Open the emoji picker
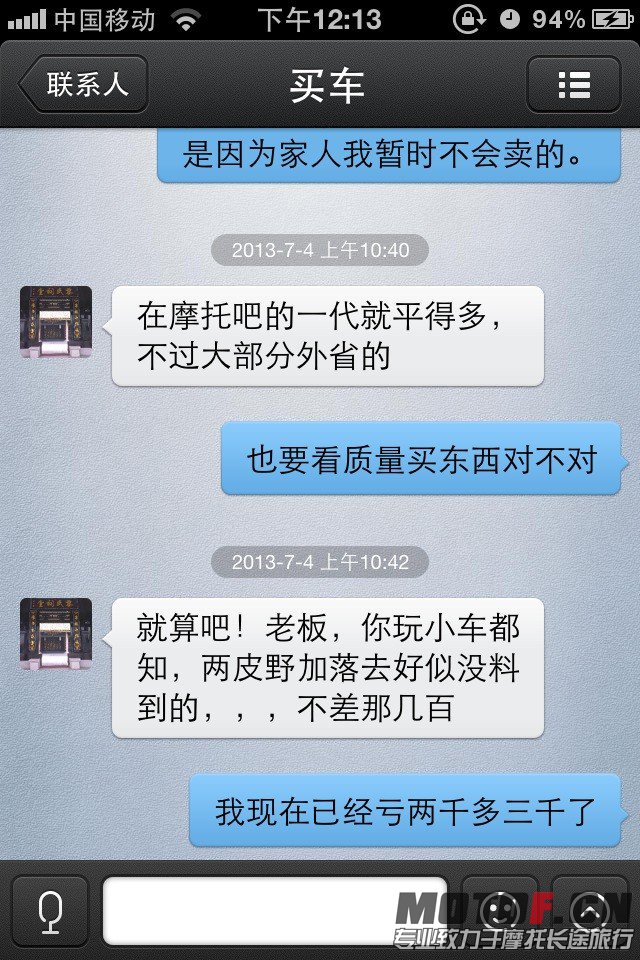Viewport: 640px width, 960px height. point(500,910)
